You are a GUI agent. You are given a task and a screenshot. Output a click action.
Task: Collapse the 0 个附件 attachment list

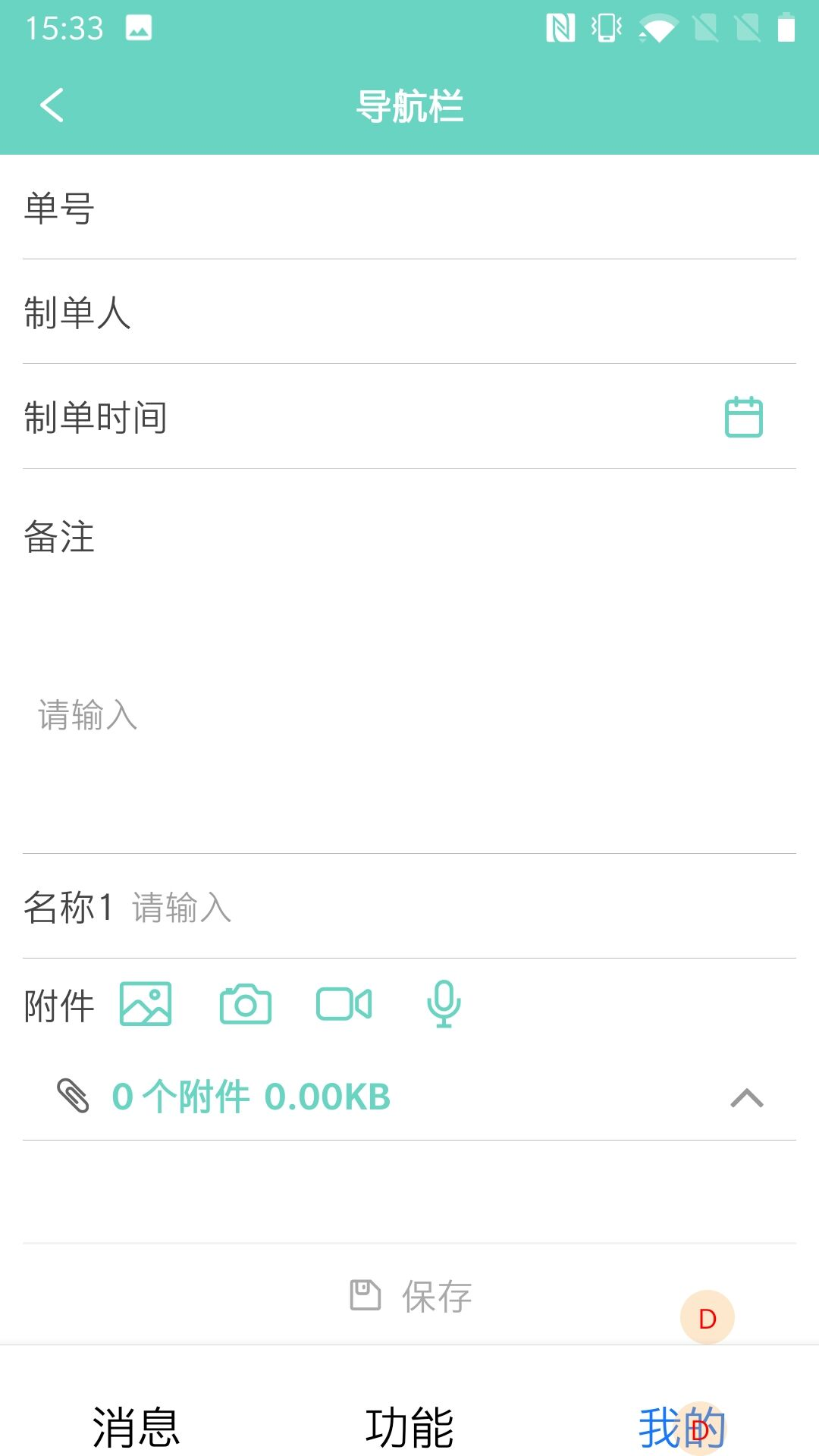(x=746, y=1097)
